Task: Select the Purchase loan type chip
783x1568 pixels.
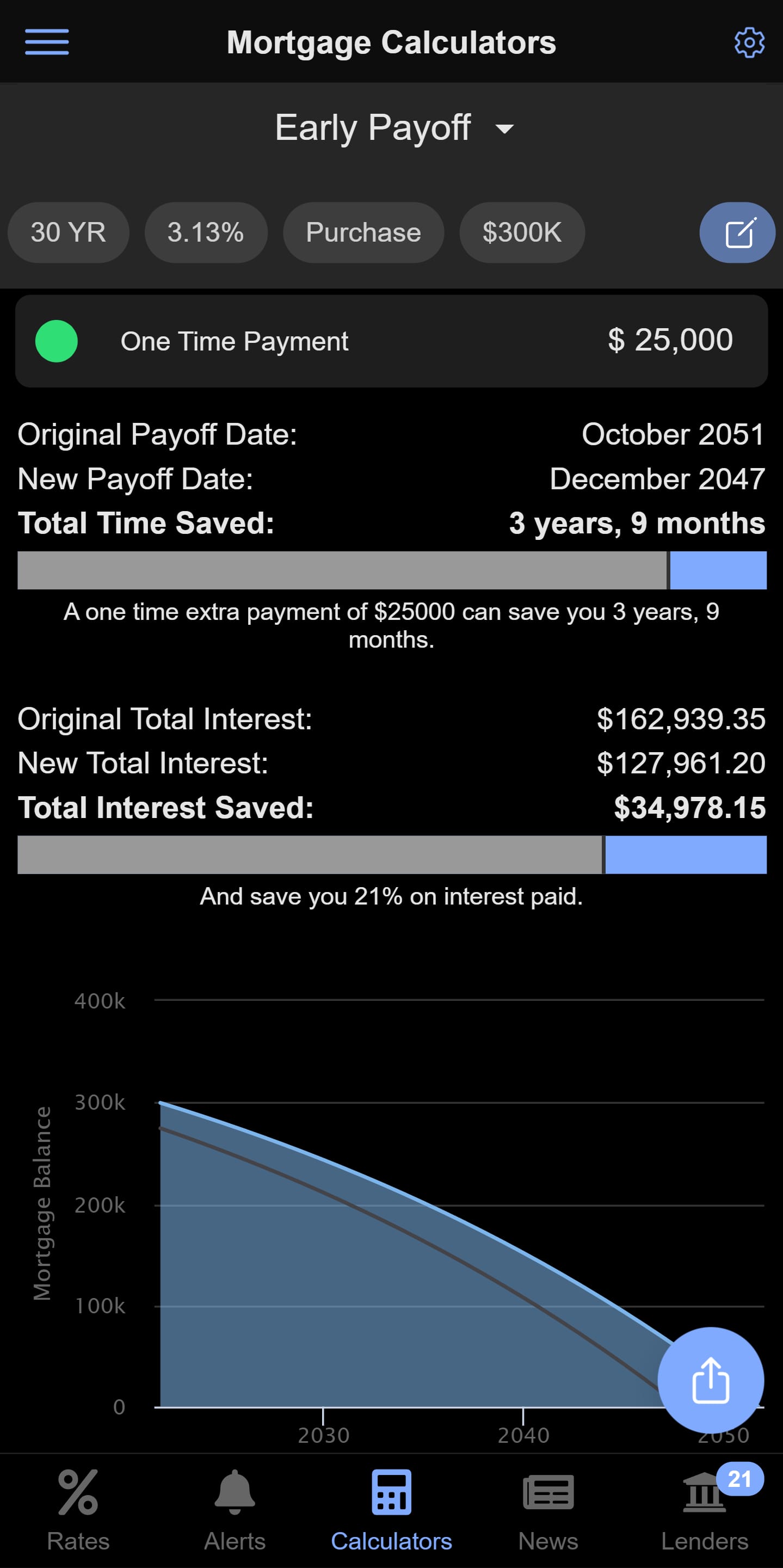Action: 363,232
